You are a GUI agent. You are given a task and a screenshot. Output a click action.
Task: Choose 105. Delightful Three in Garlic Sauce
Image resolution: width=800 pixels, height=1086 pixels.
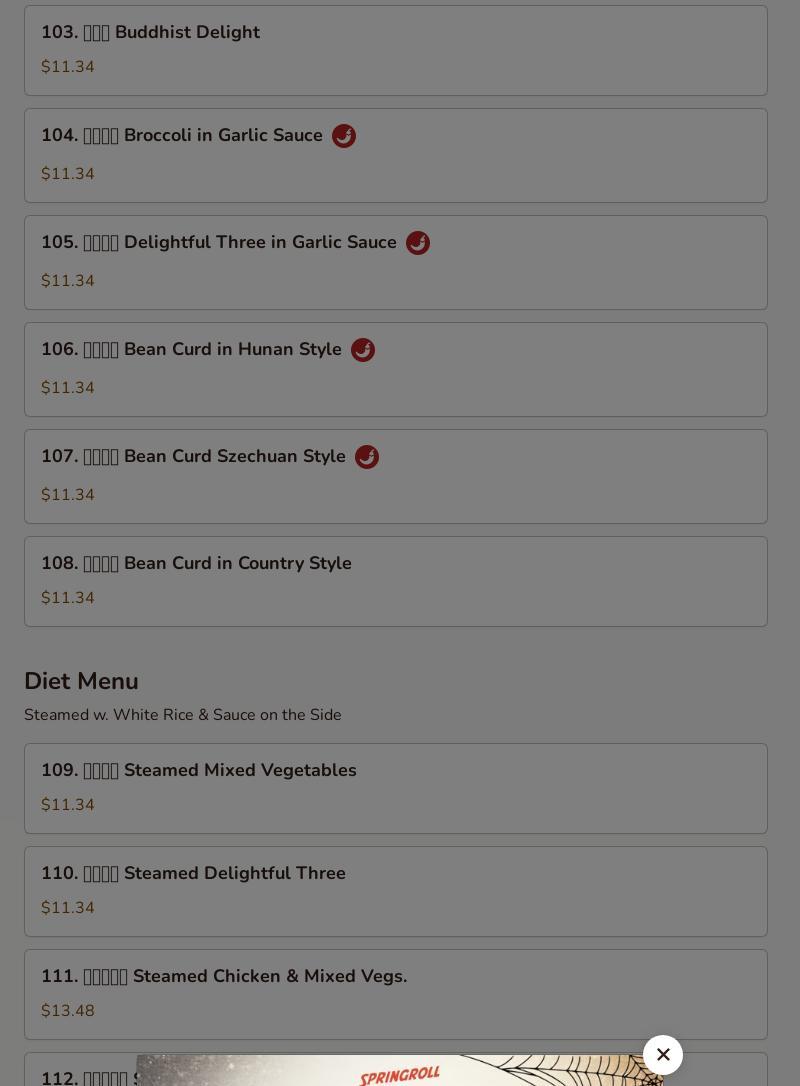coord(395,262)
